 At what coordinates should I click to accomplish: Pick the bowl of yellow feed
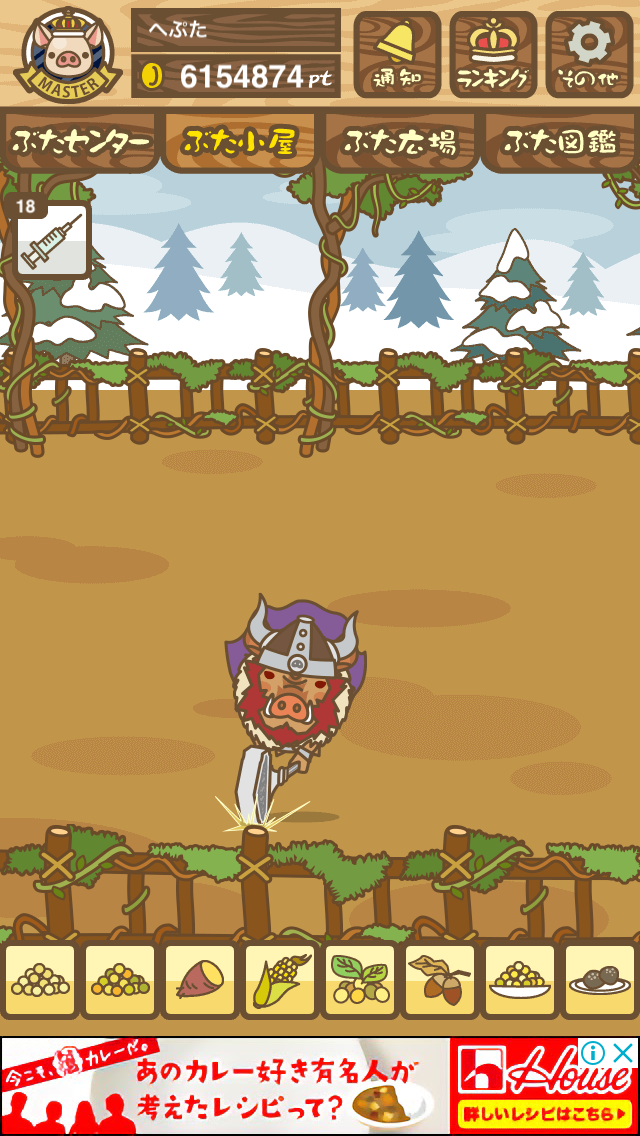[x=520, y=980]
